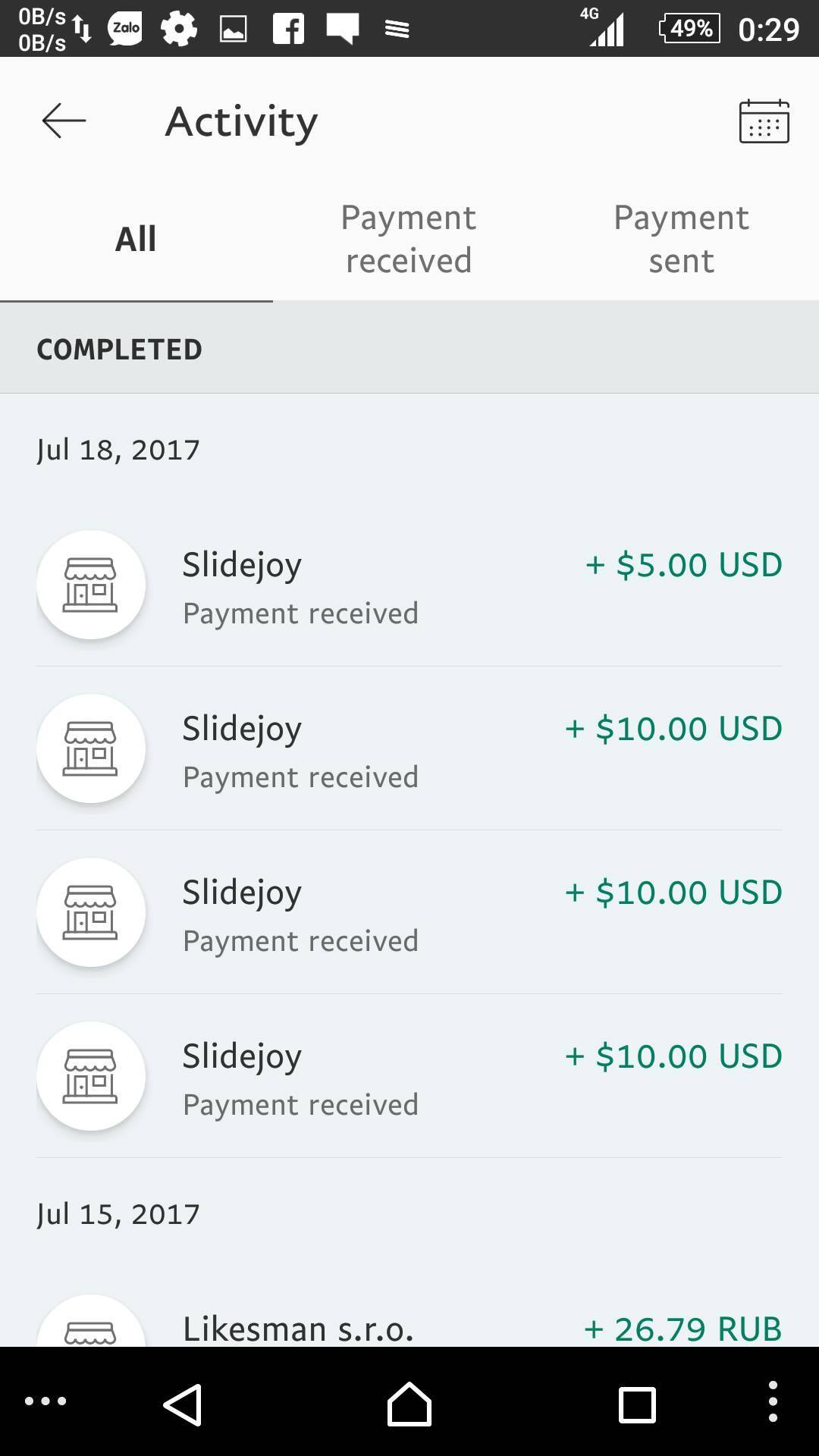The image size is (819, 1456).
Task: View the Likesman s.r.o. 26.79 RUB transaction
Action: 409,1326
